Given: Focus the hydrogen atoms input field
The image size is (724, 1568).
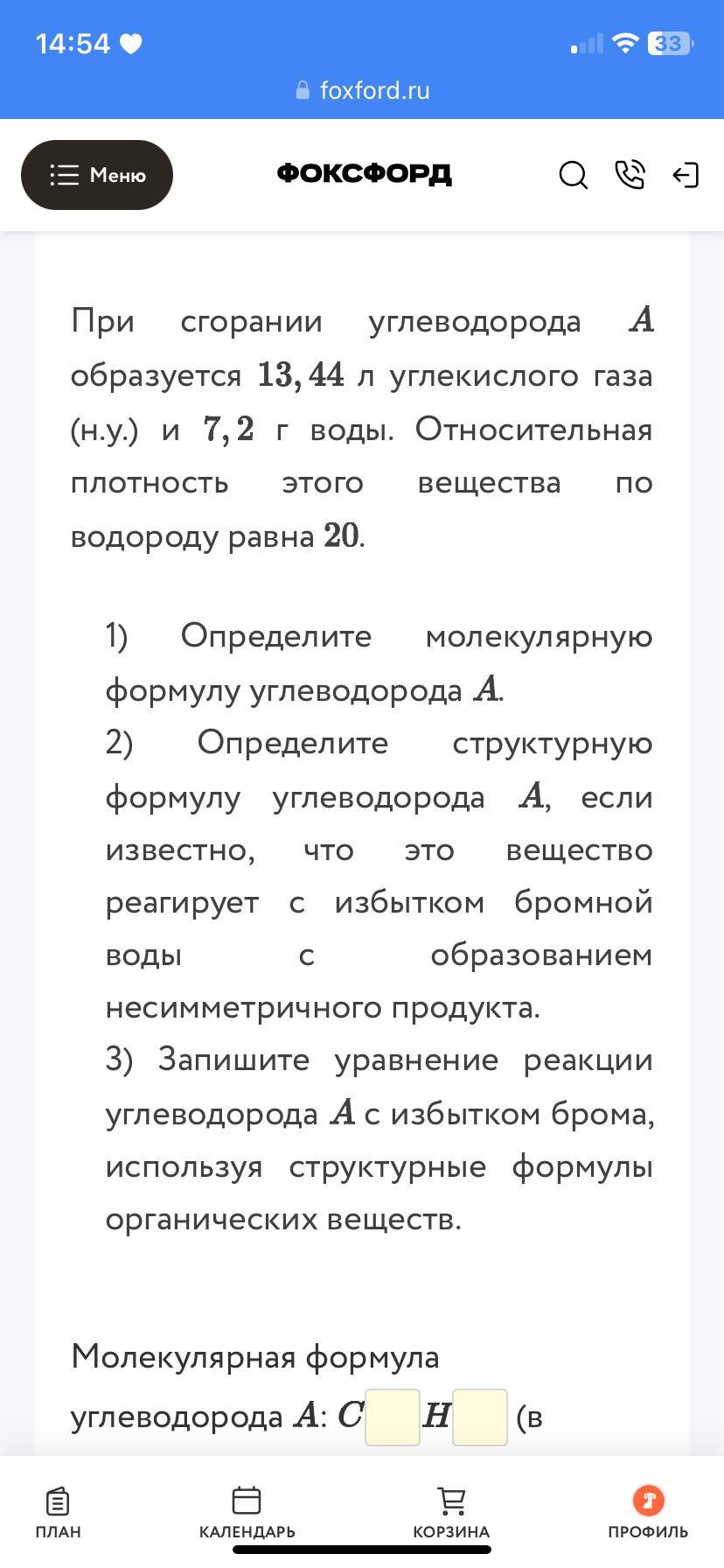Looking at the screenshot, I should tap(479, 1417).
